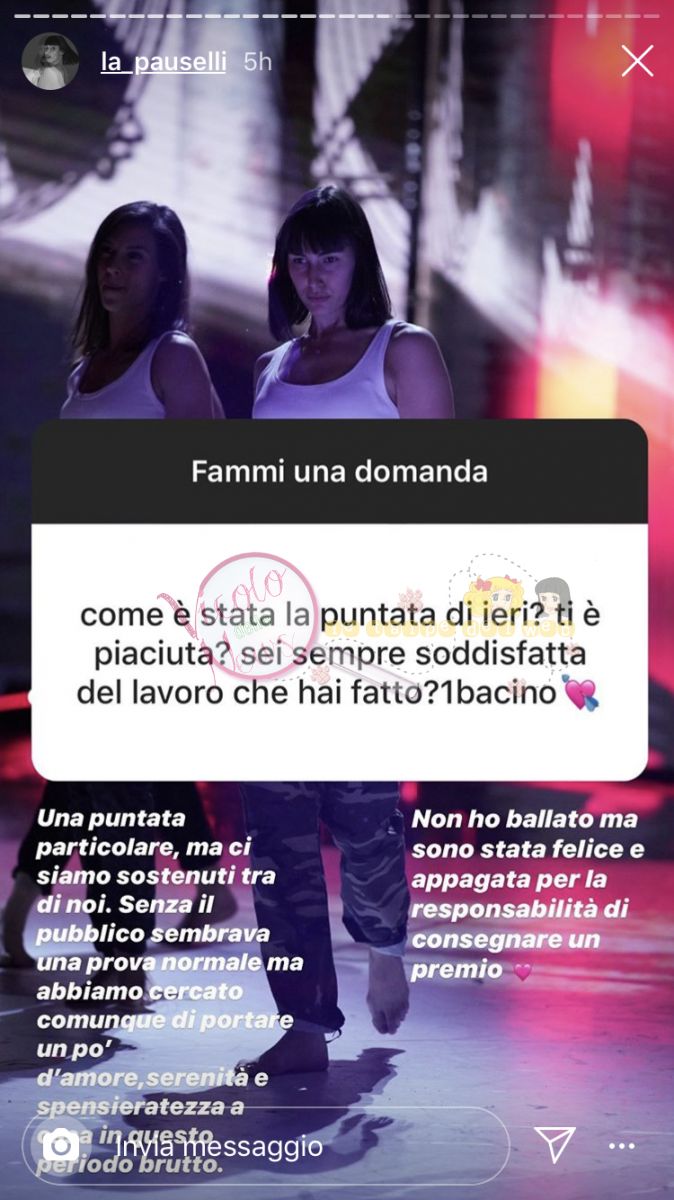Screen dimensions: 674x1200
Task: Open camera to reply to story
Action: pos(62,1146)
